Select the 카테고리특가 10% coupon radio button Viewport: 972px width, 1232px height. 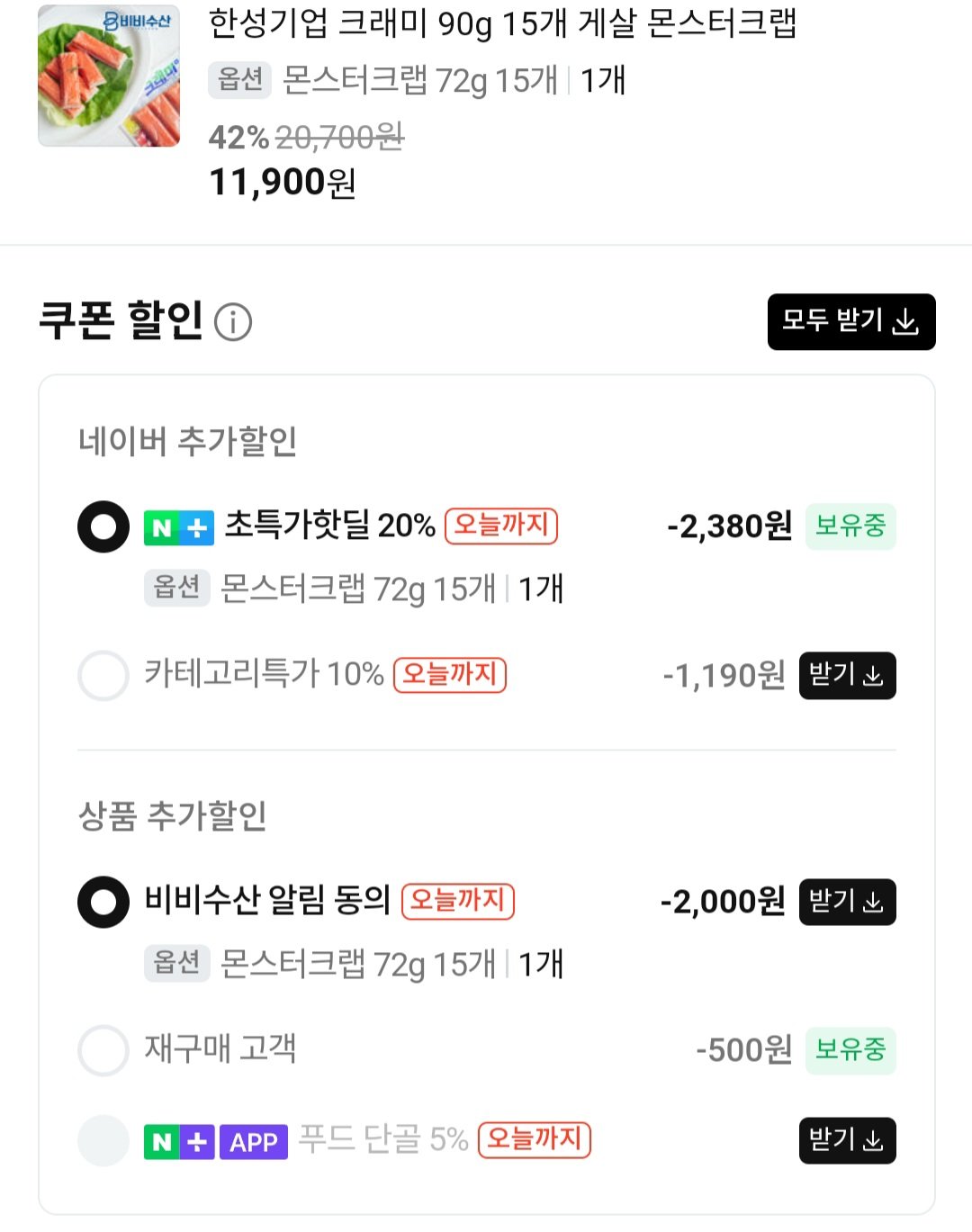[103, 676]
